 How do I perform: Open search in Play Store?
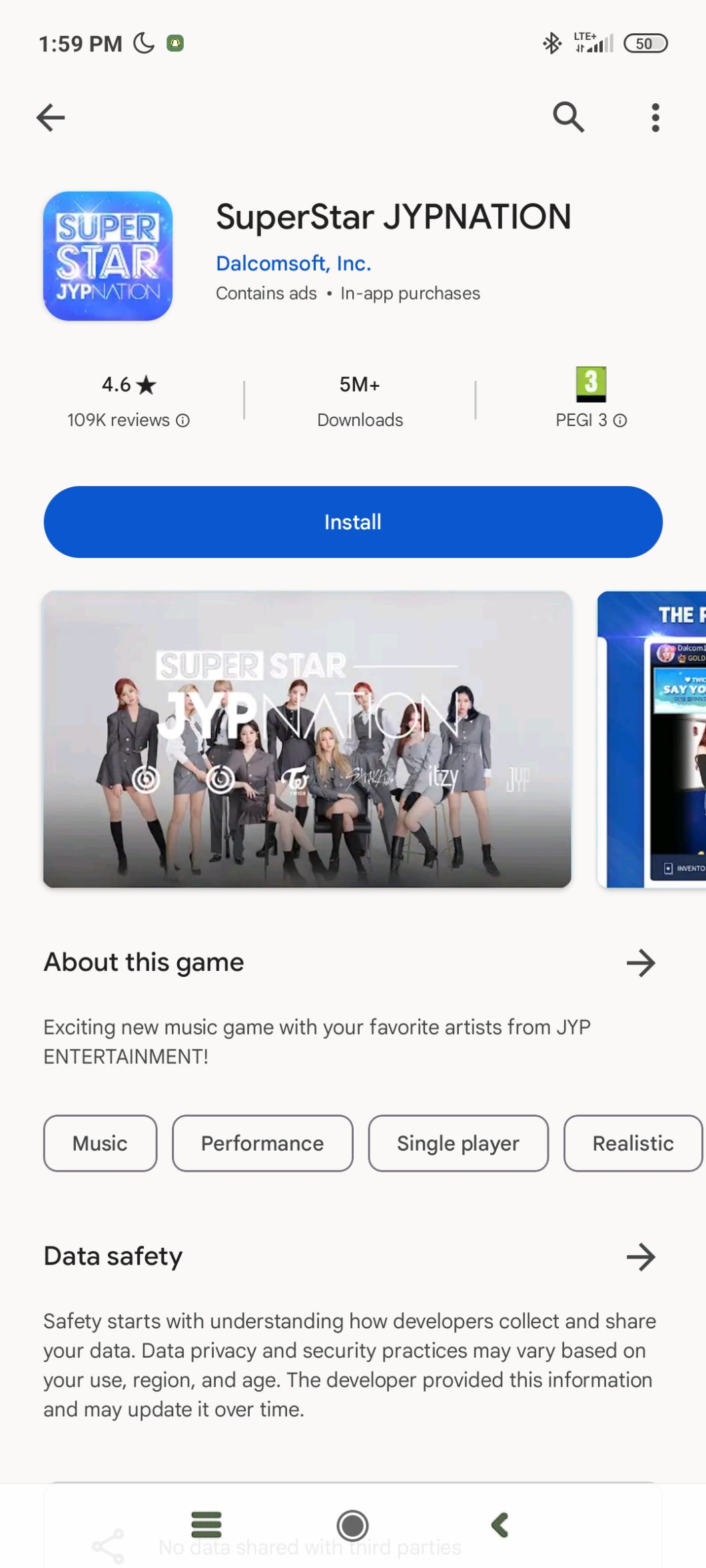568,118
